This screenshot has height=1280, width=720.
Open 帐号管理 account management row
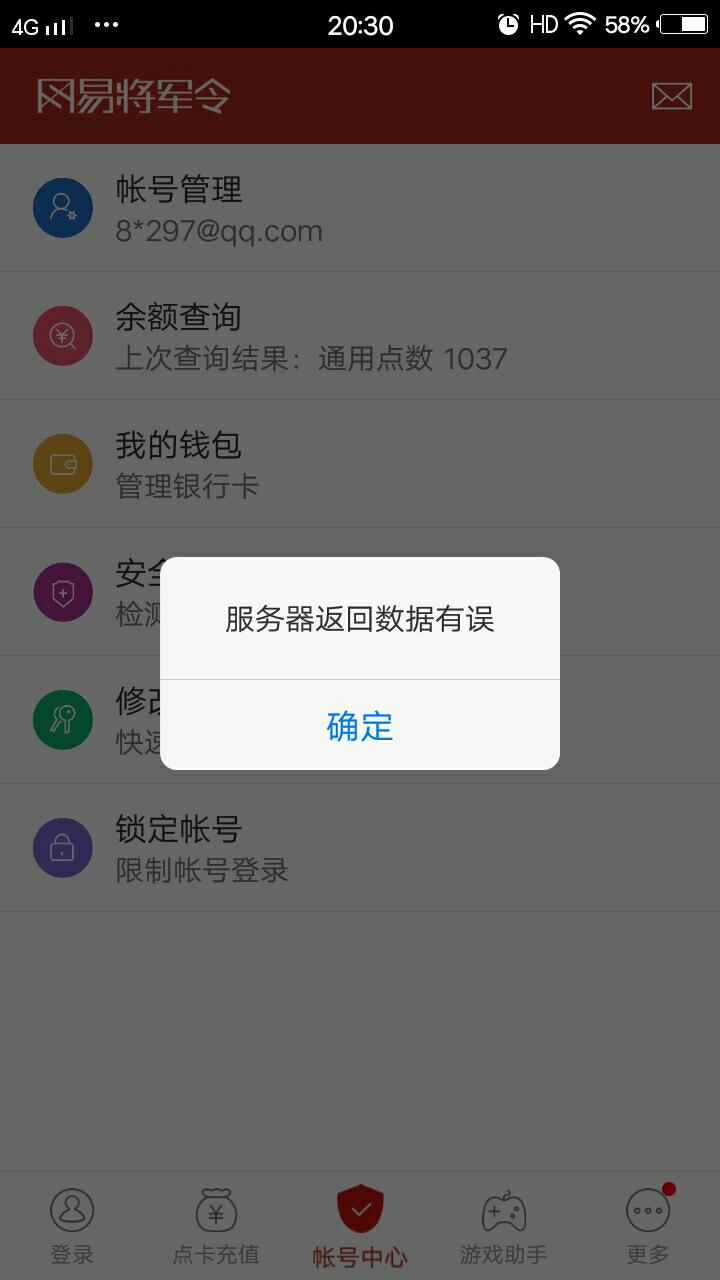tap(360, 208)
